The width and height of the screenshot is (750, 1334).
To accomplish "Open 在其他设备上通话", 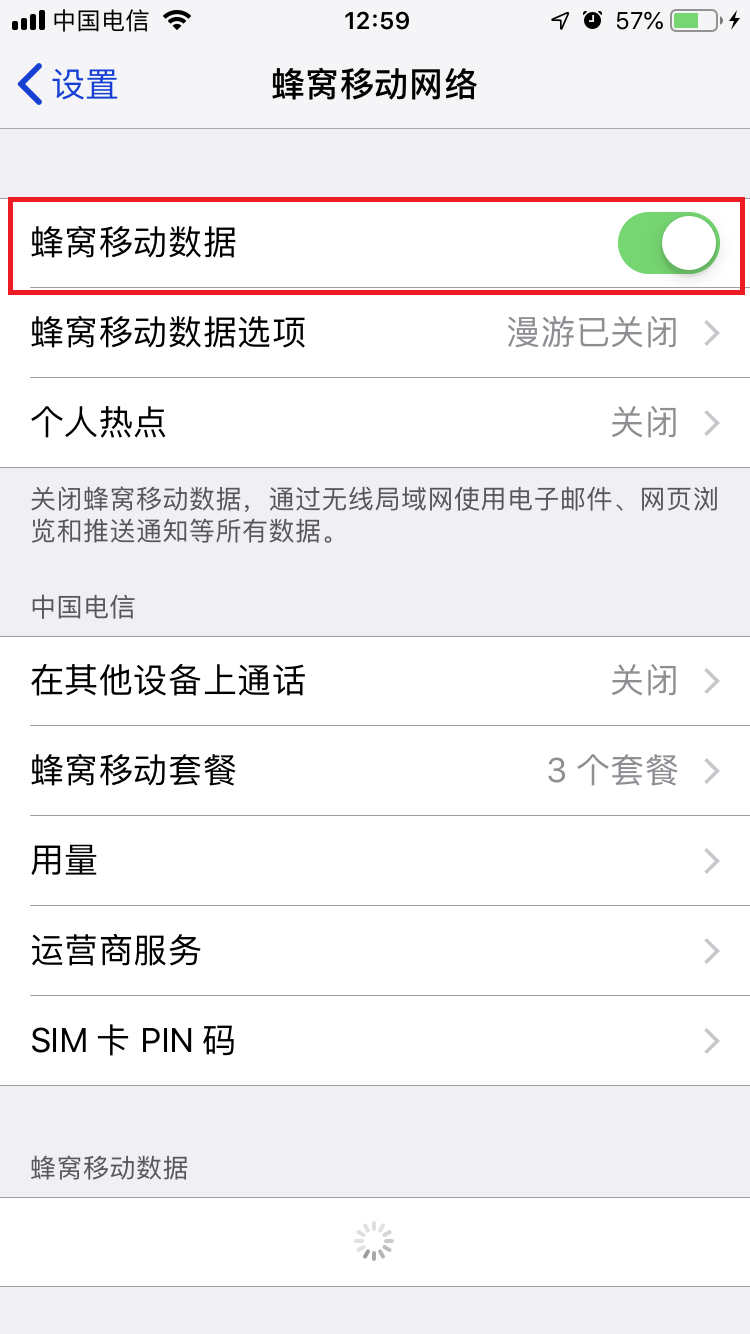I will 375,681.
